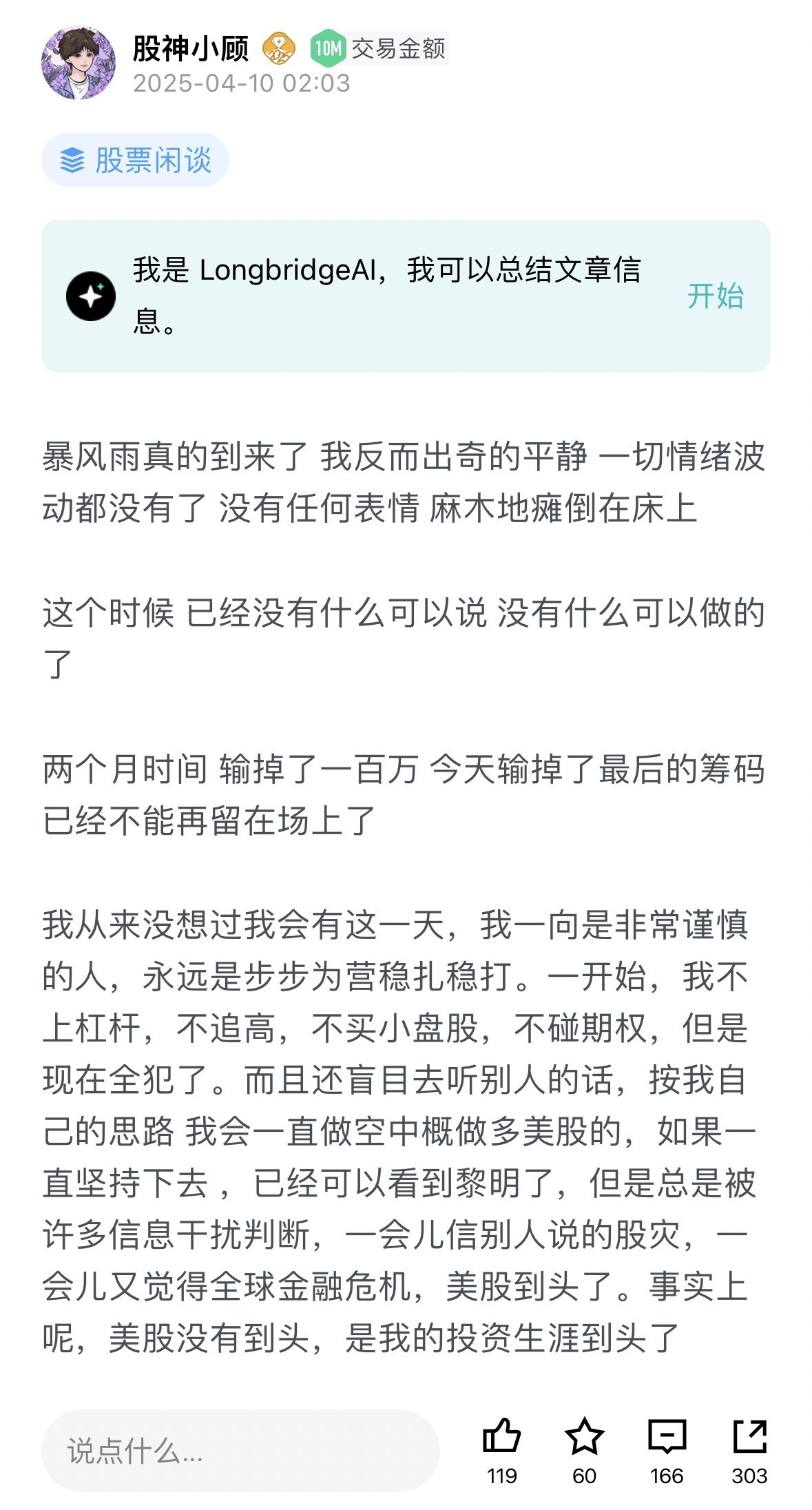
Task: Tap 开始 to summarize with LongbridgeAI
Action: click(x=715, y=296)
